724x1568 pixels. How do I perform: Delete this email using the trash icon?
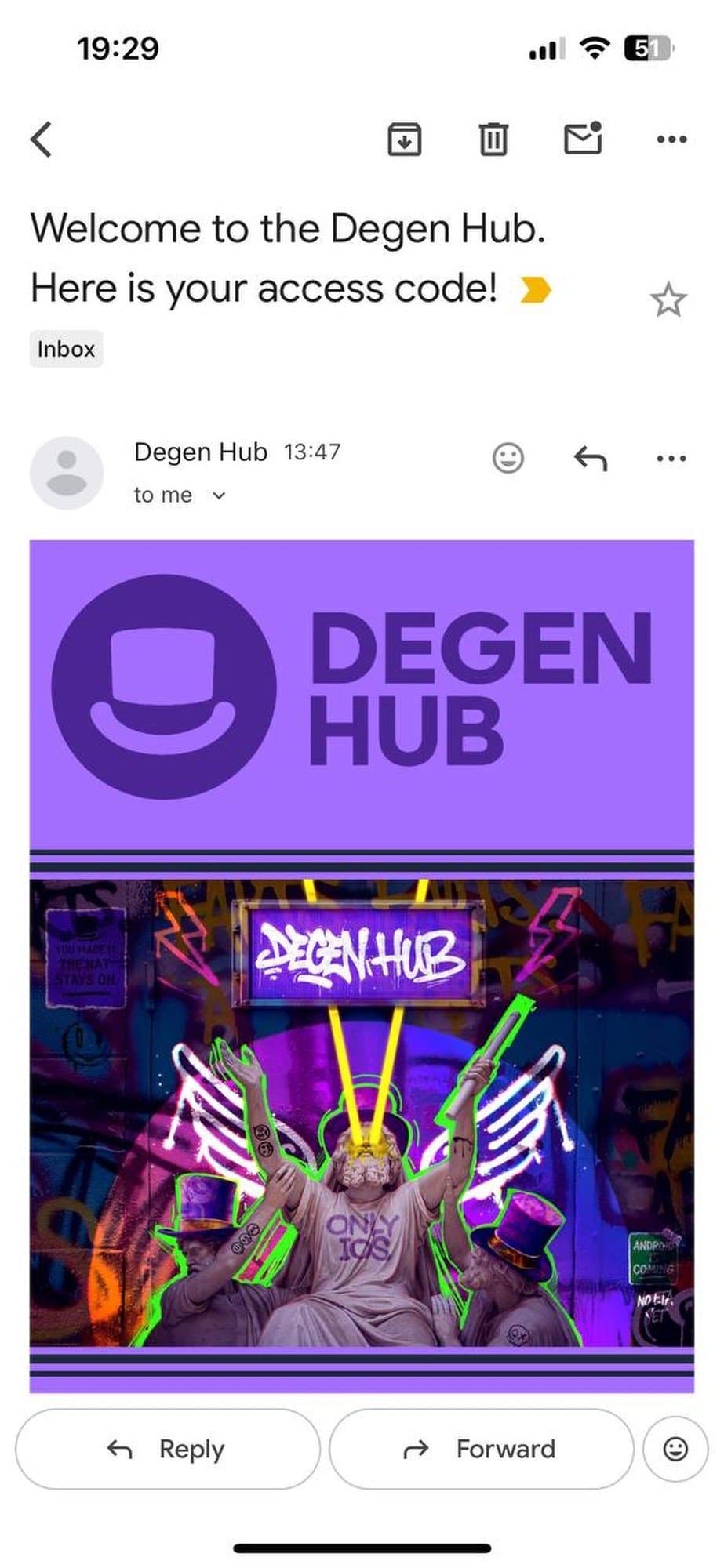point(493,140)
